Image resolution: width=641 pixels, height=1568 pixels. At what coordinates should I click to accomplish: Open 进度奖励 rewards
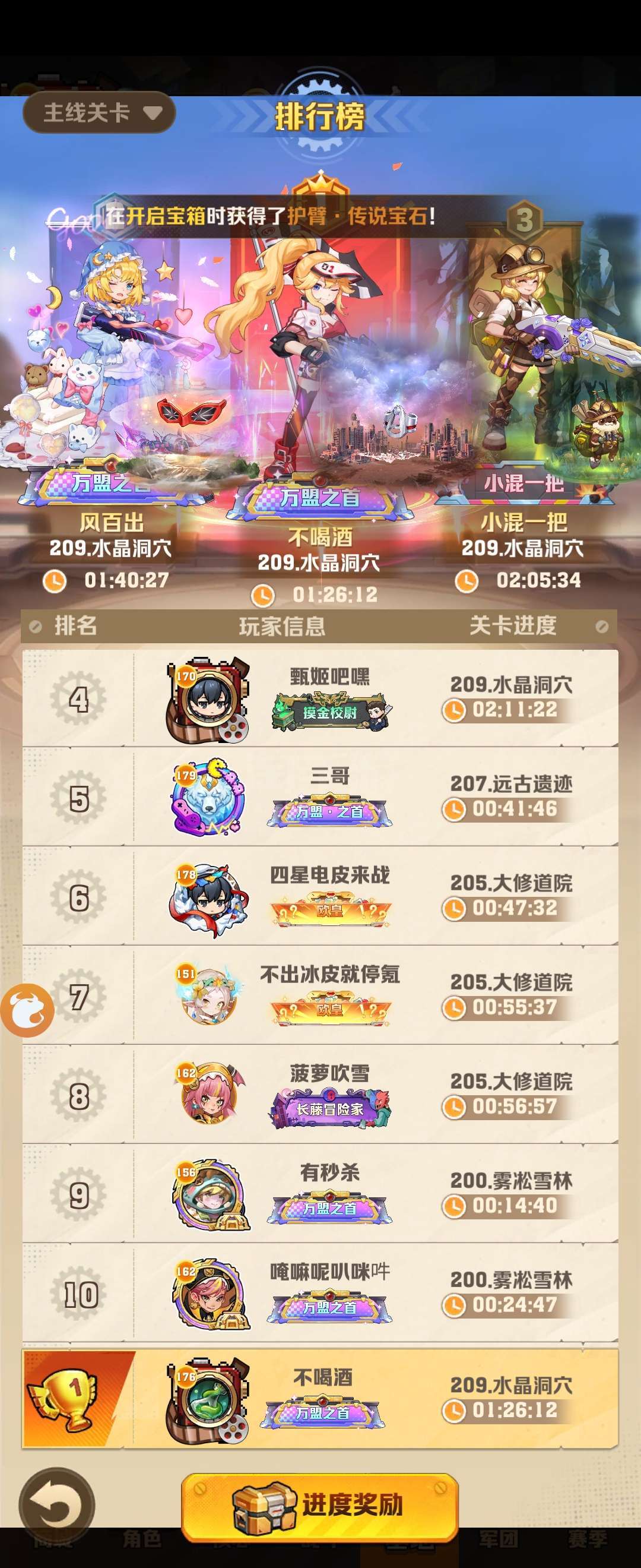320,1504
